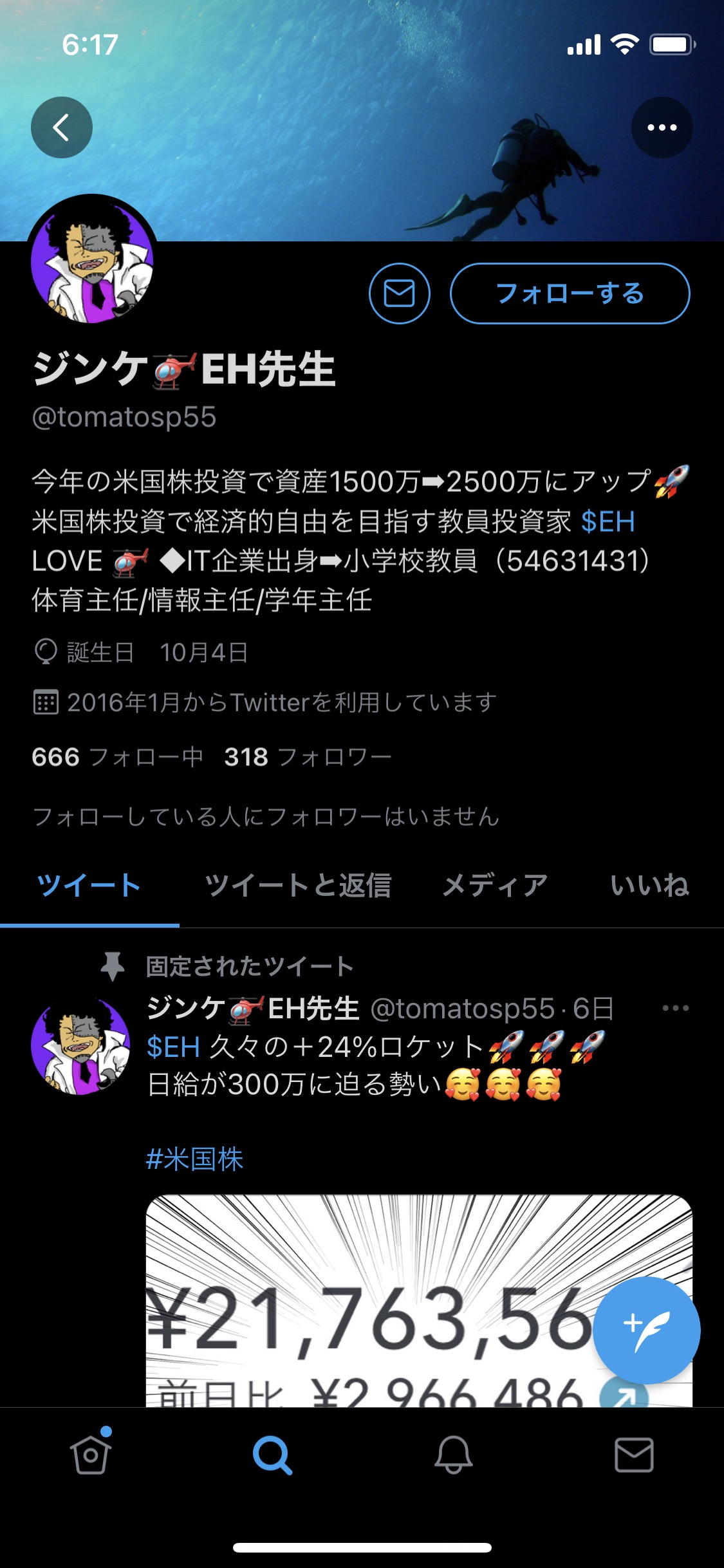Image resolution: width=724 pixels, height=1568 pixels.
Task: Open the $EH cashtag in the bio
Action: point(608,521)
